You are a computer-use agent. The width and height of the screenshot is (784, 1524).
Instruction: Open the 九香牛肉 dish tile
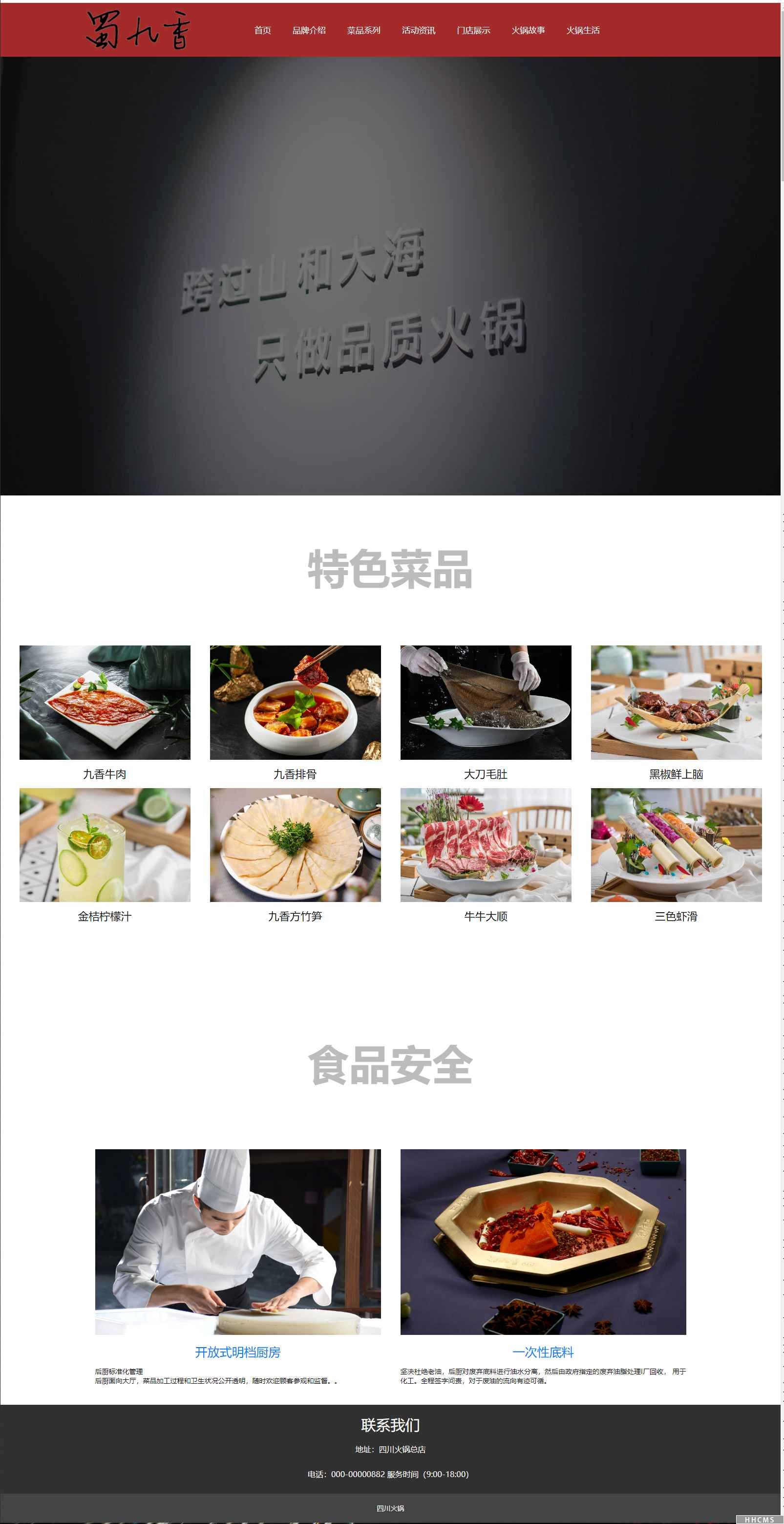click(105, 702)
